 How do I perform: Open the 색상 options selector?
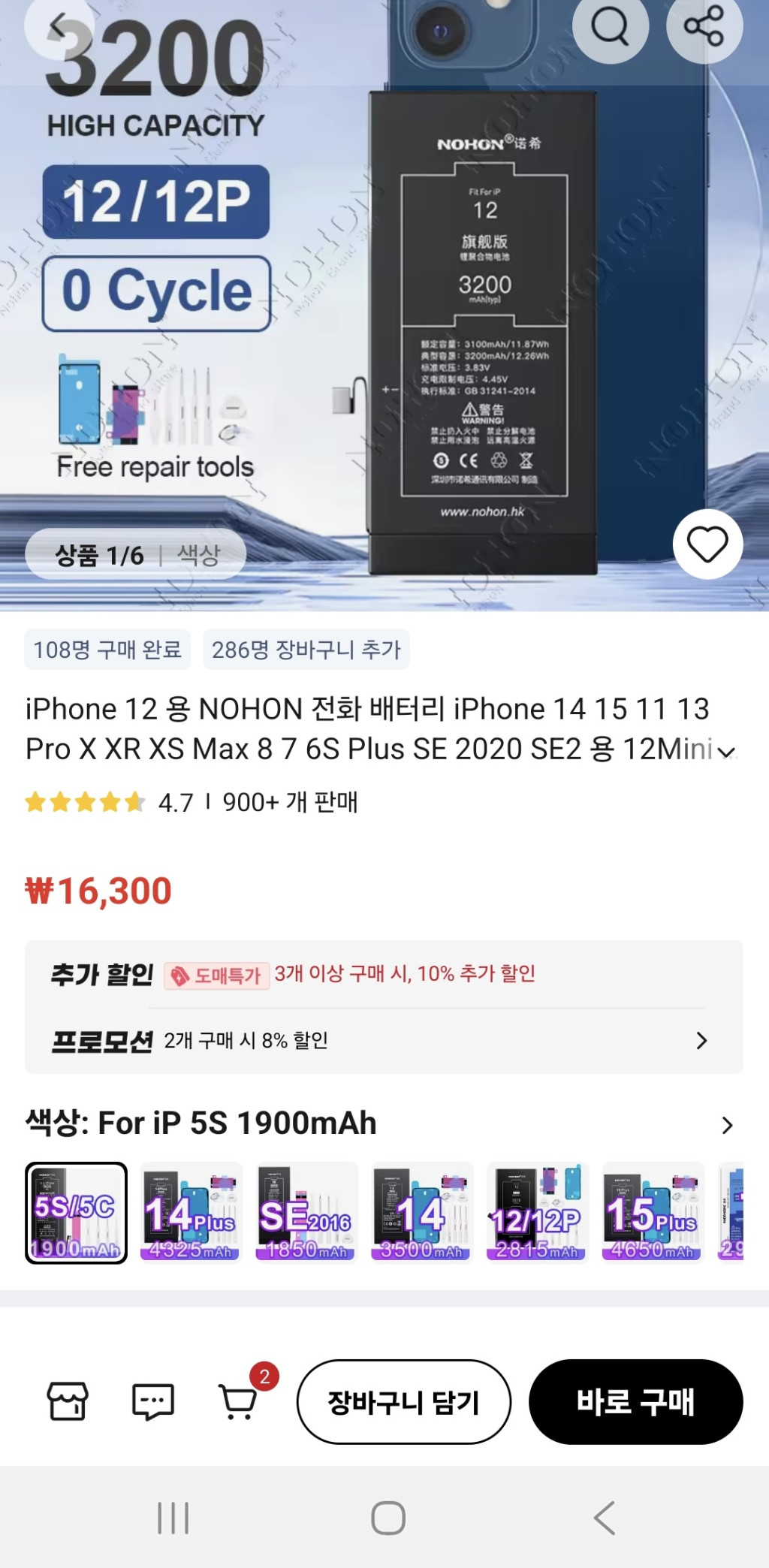(x=726, y=1125)
